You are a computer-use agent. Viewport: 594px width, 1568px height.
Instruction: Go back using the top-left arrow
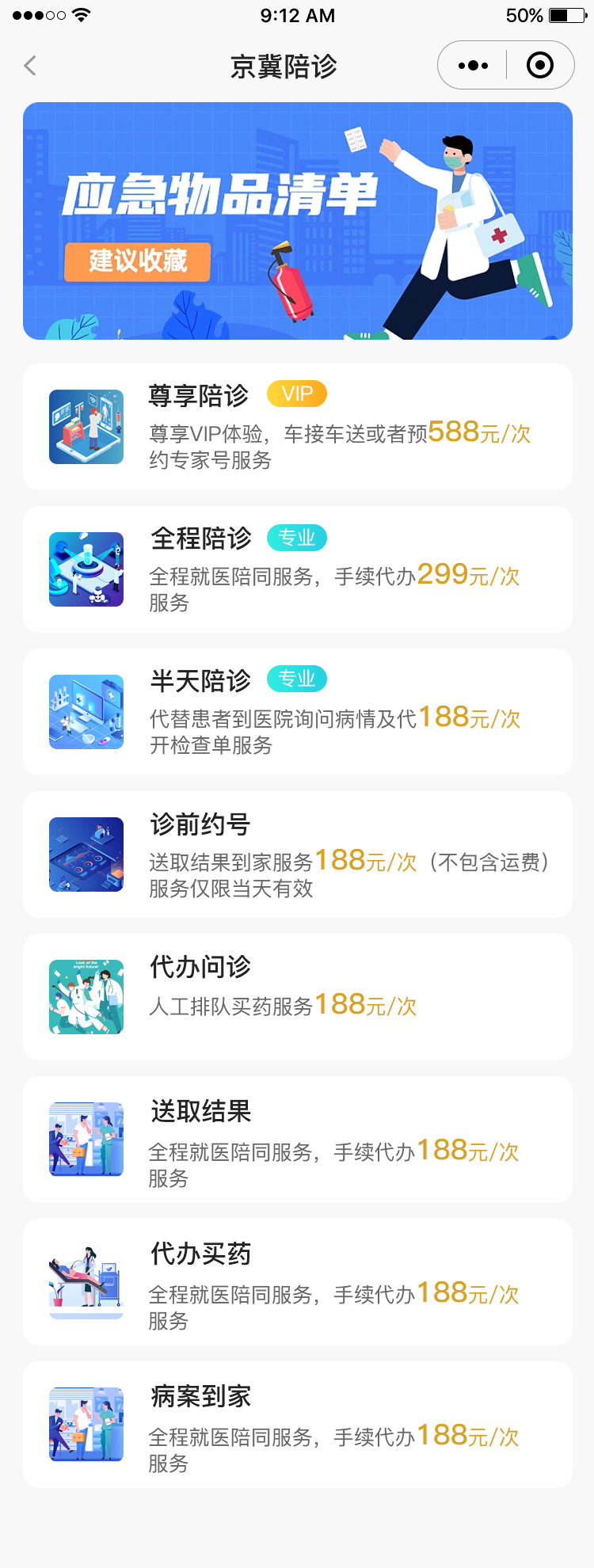coord(31,66)
